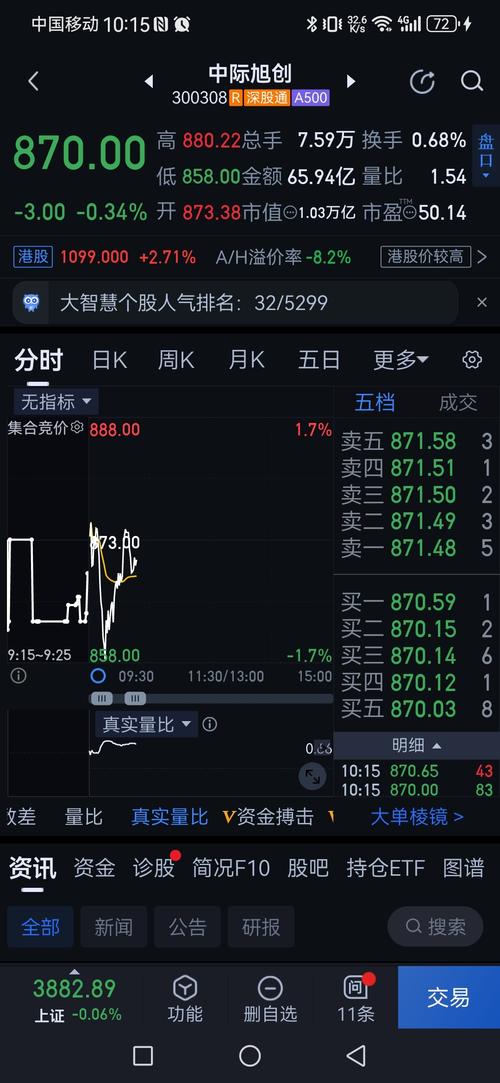Select the 公告 filter chip
Screen dimensions: 500x1083
pos(187,927)
